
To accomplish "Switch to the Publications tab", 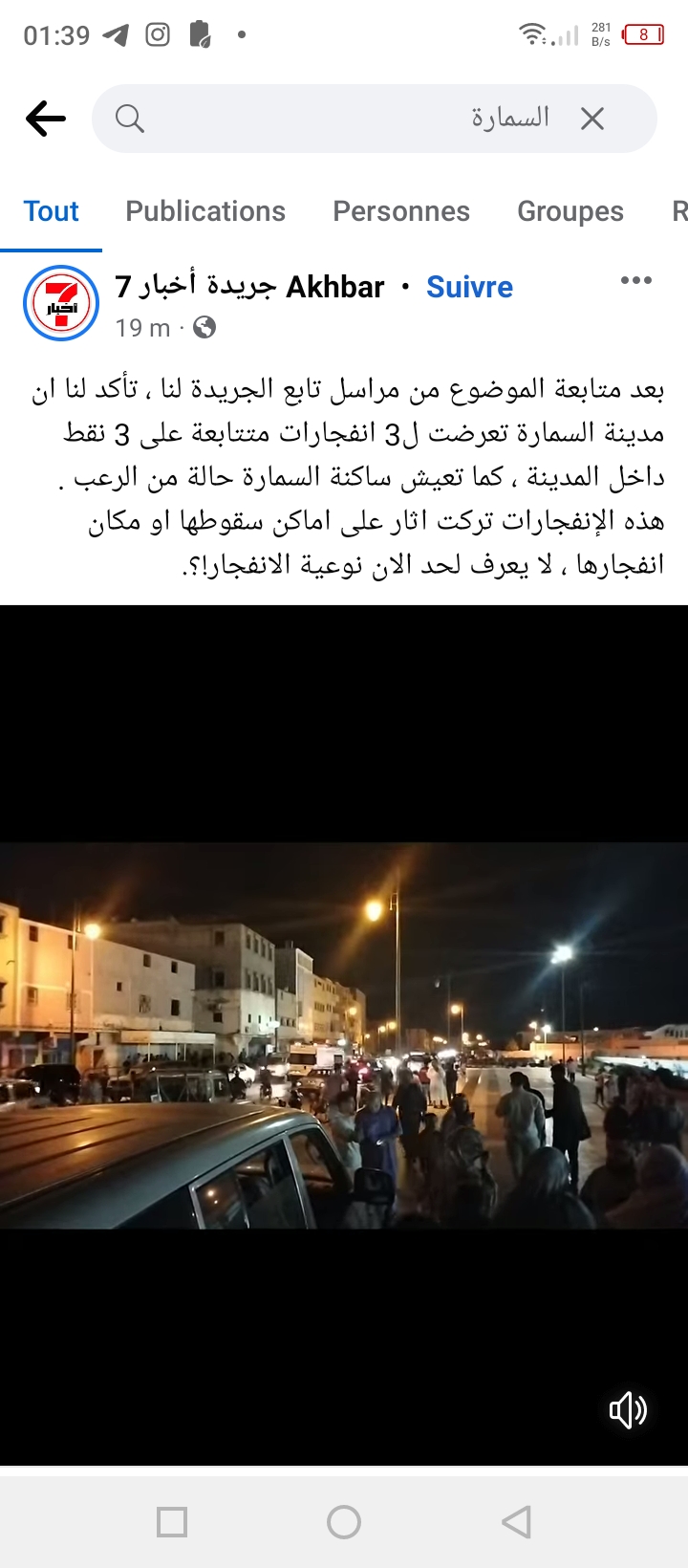I will click(205, 211).
